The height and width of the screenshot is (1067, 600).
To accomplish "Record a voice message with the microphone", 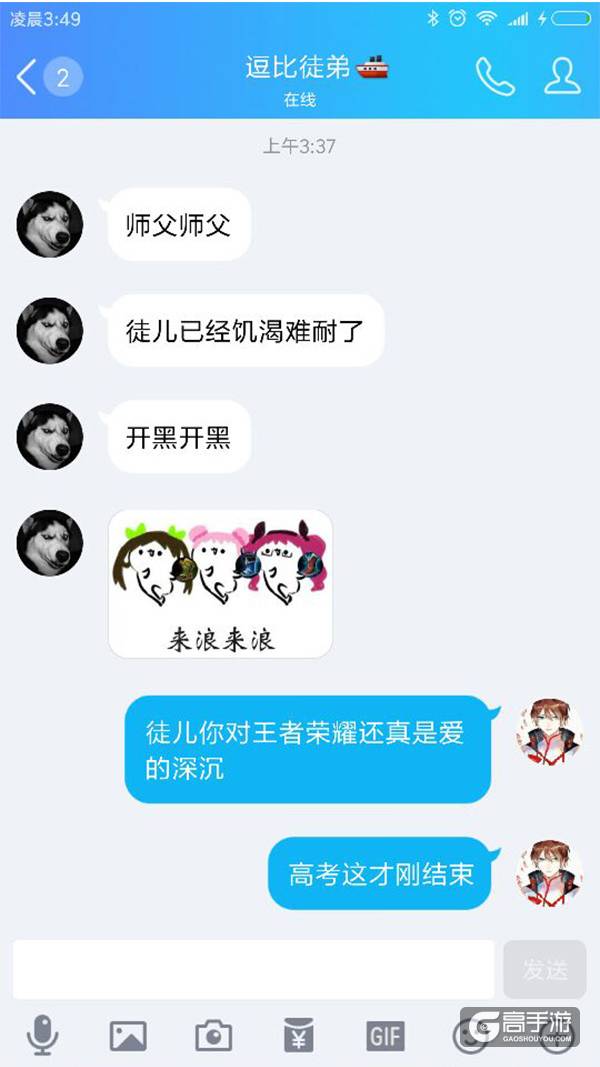I will coord(42,1035).
